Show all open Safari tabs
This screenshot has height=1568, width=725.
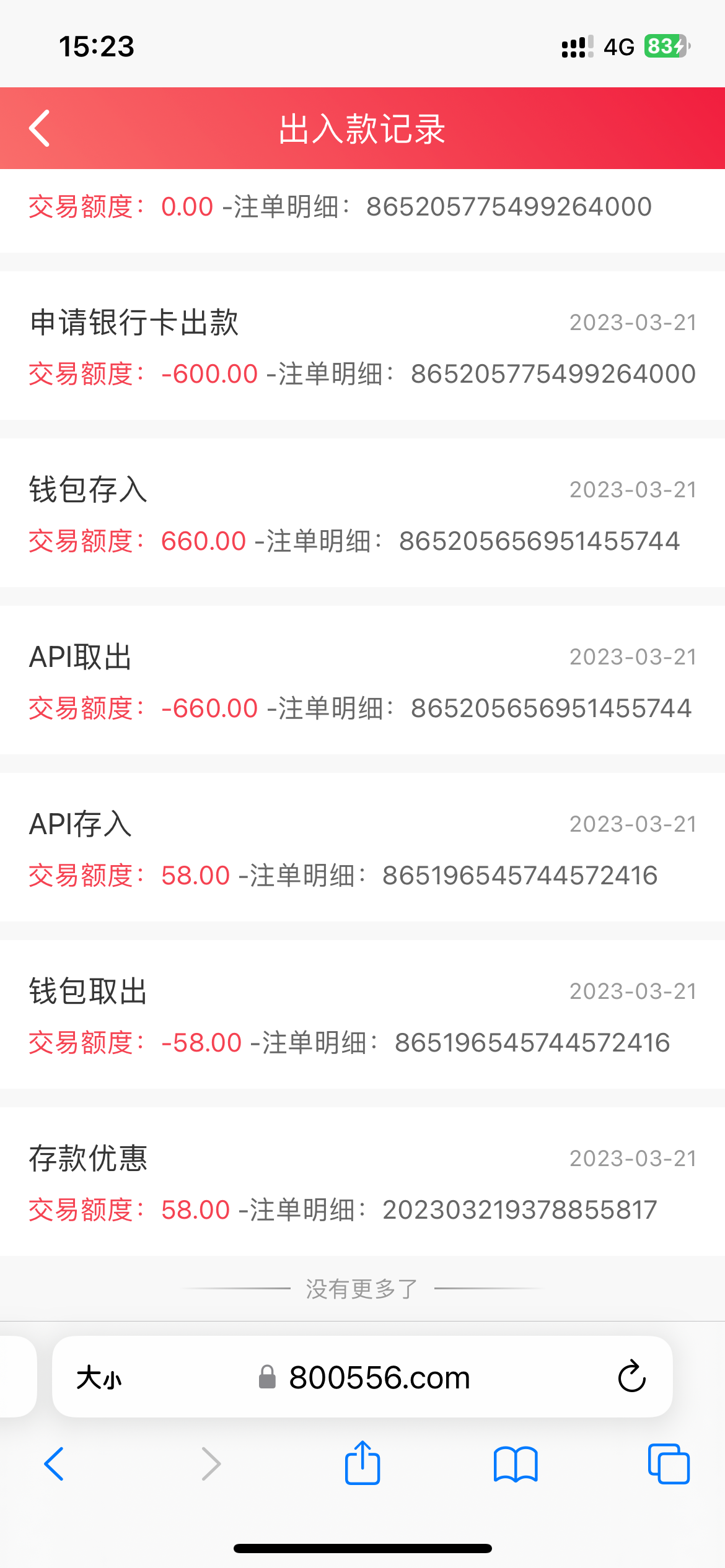(668, 1464)
